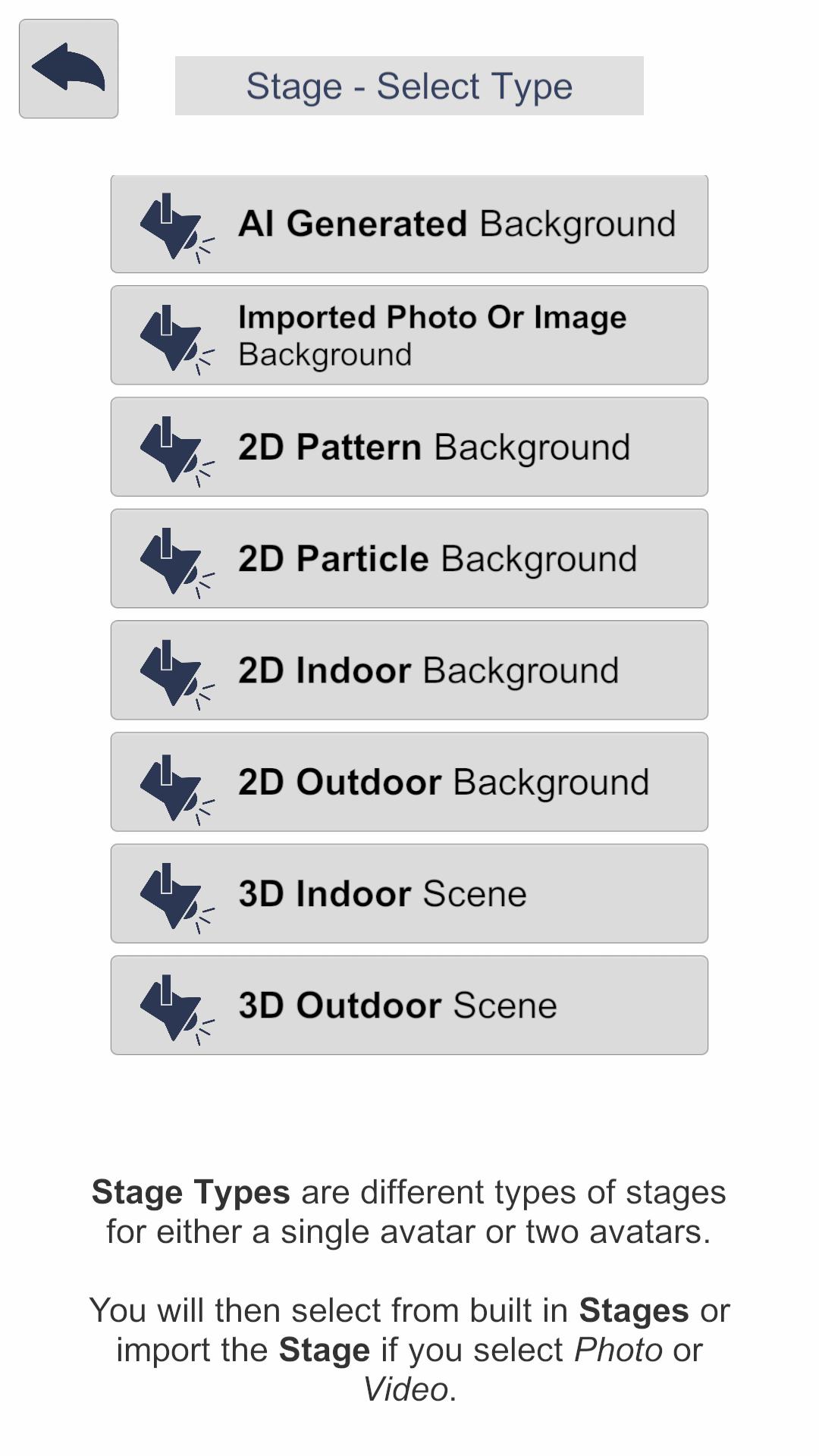
Task: Pick the 2D Particle Background type
Action: (x=409, y=558)
